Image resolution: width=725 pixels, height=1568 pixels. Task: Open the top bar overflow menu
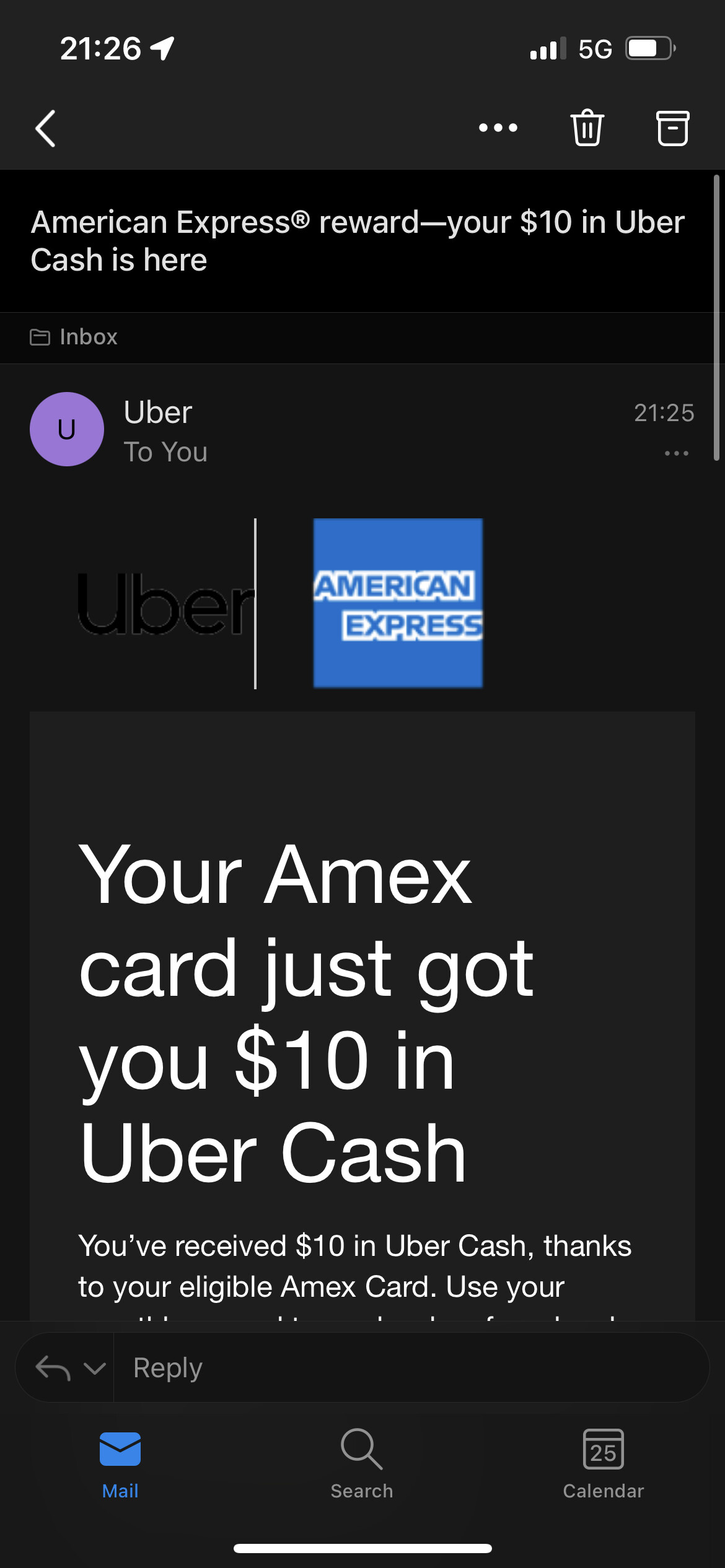(498, 128)
